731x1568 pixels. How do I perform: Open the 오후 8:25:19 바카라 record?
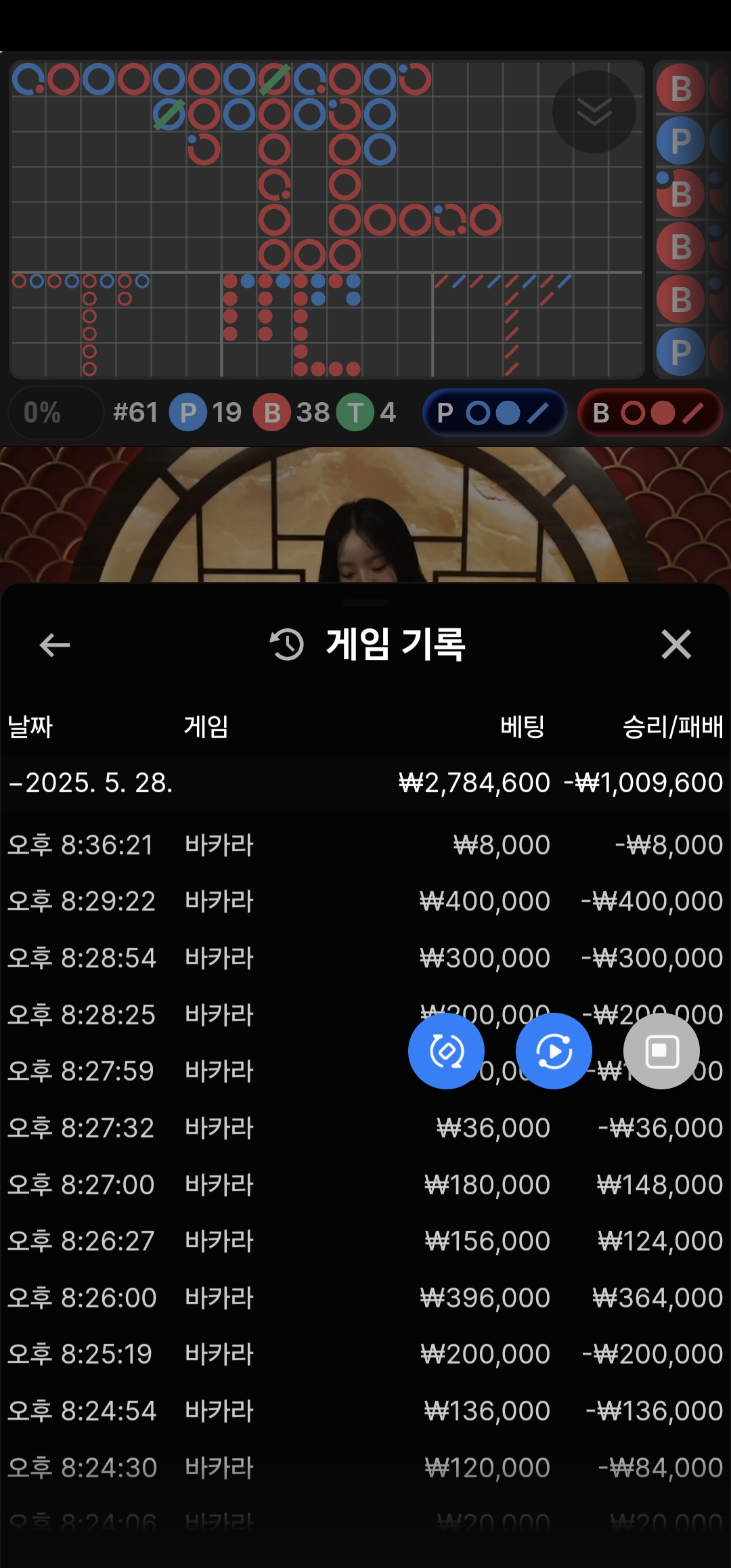365,1354
